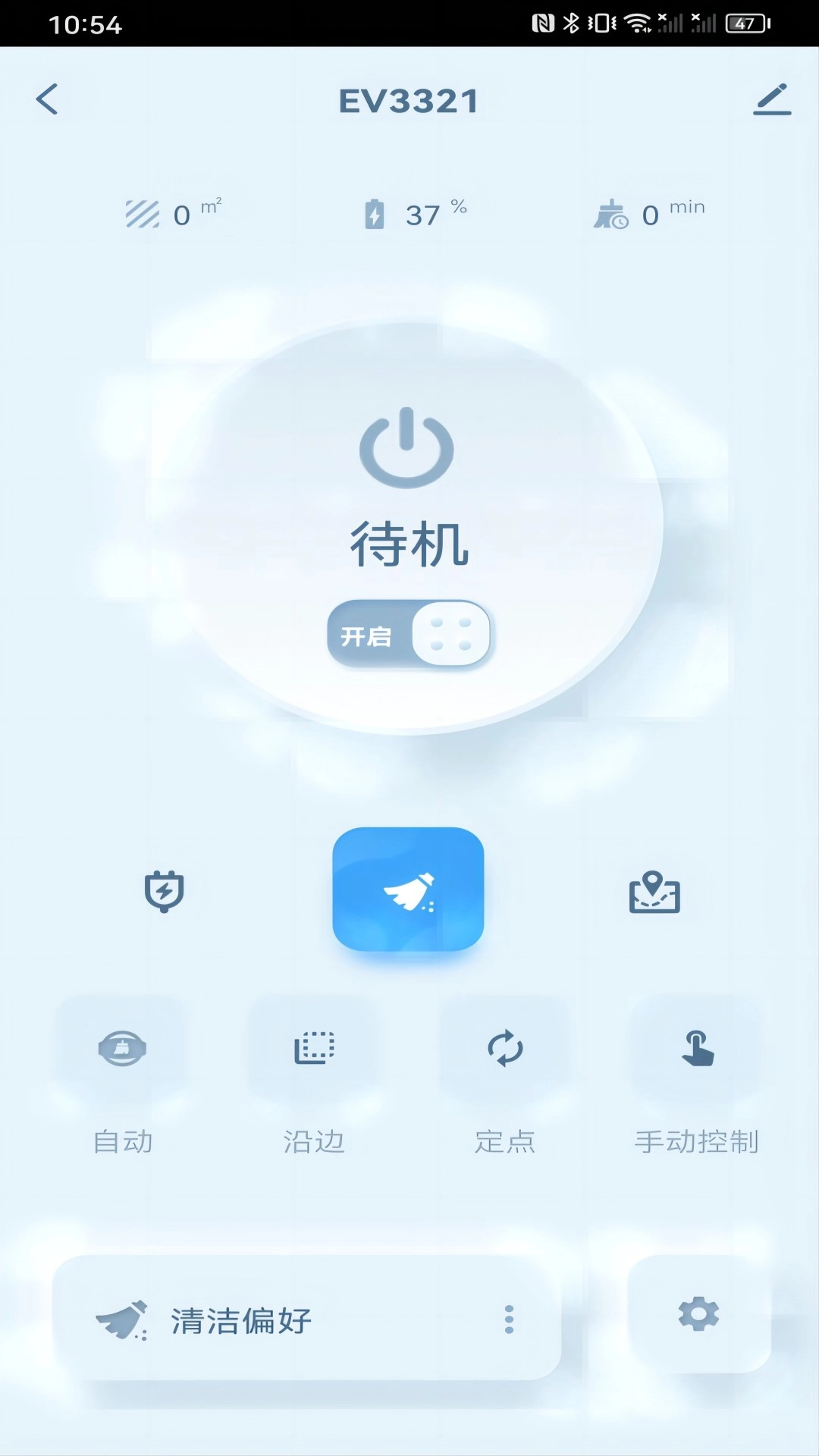Open the map location view
Screen dimensions: 819x1456
coord(654,892)
